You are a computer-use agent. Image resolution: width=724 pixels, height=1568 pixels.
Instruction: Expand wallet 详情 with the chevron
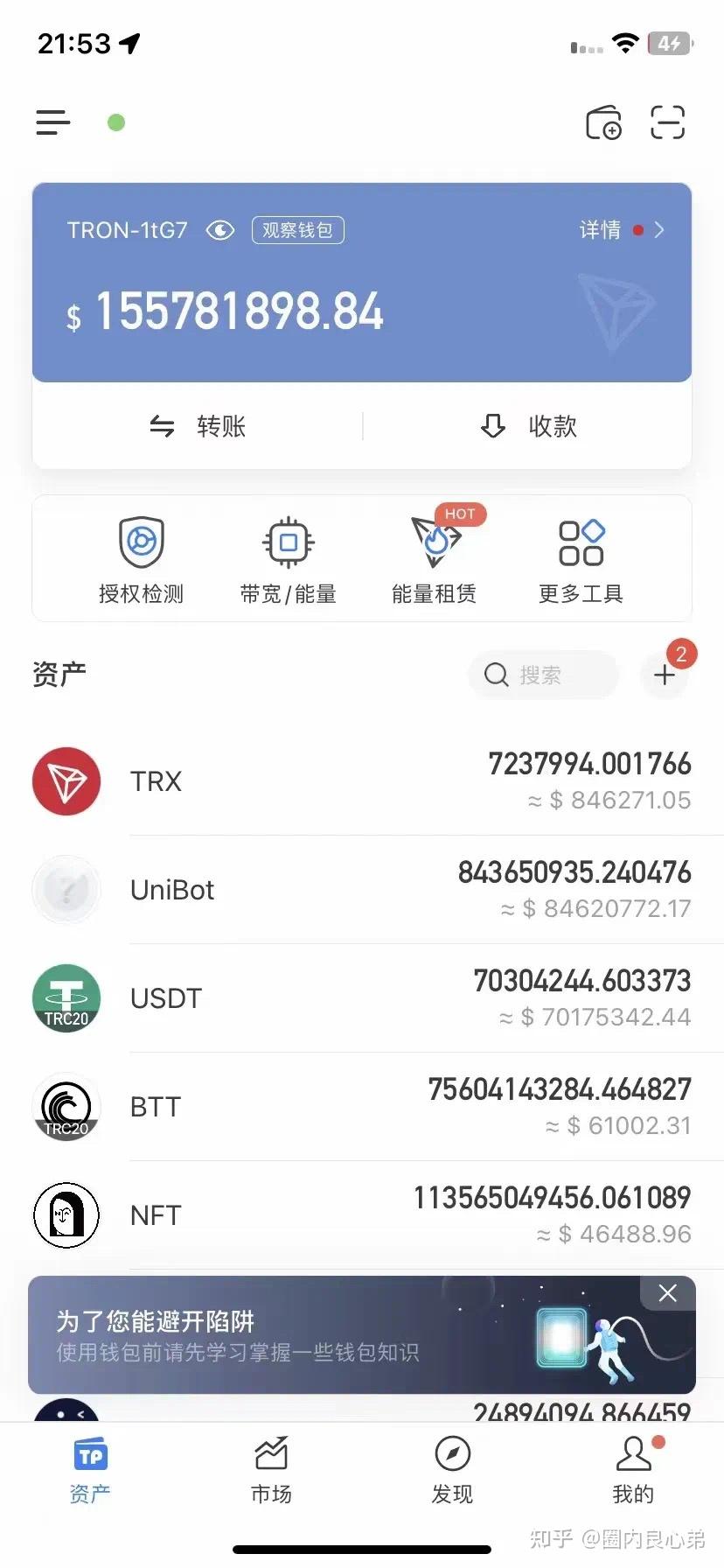658,229
